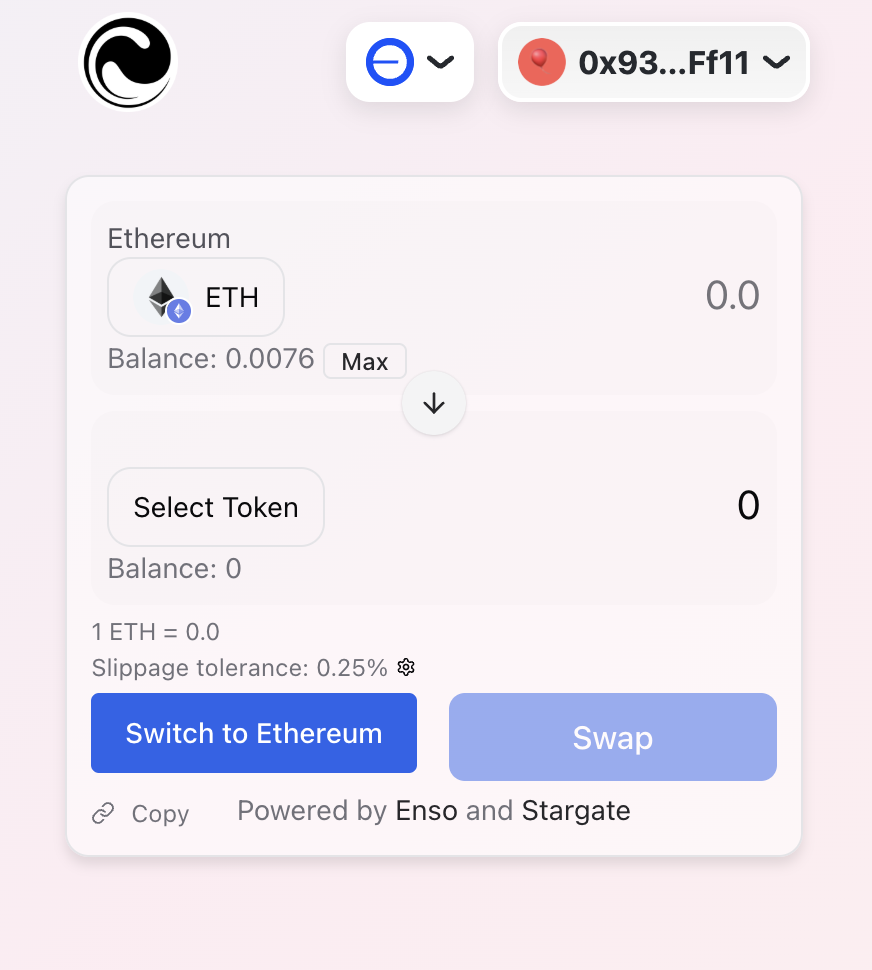The width and height of the screenshot is (872, 970).
Task: Open slippage tolerance settings gear
Action: coord(406,667)
